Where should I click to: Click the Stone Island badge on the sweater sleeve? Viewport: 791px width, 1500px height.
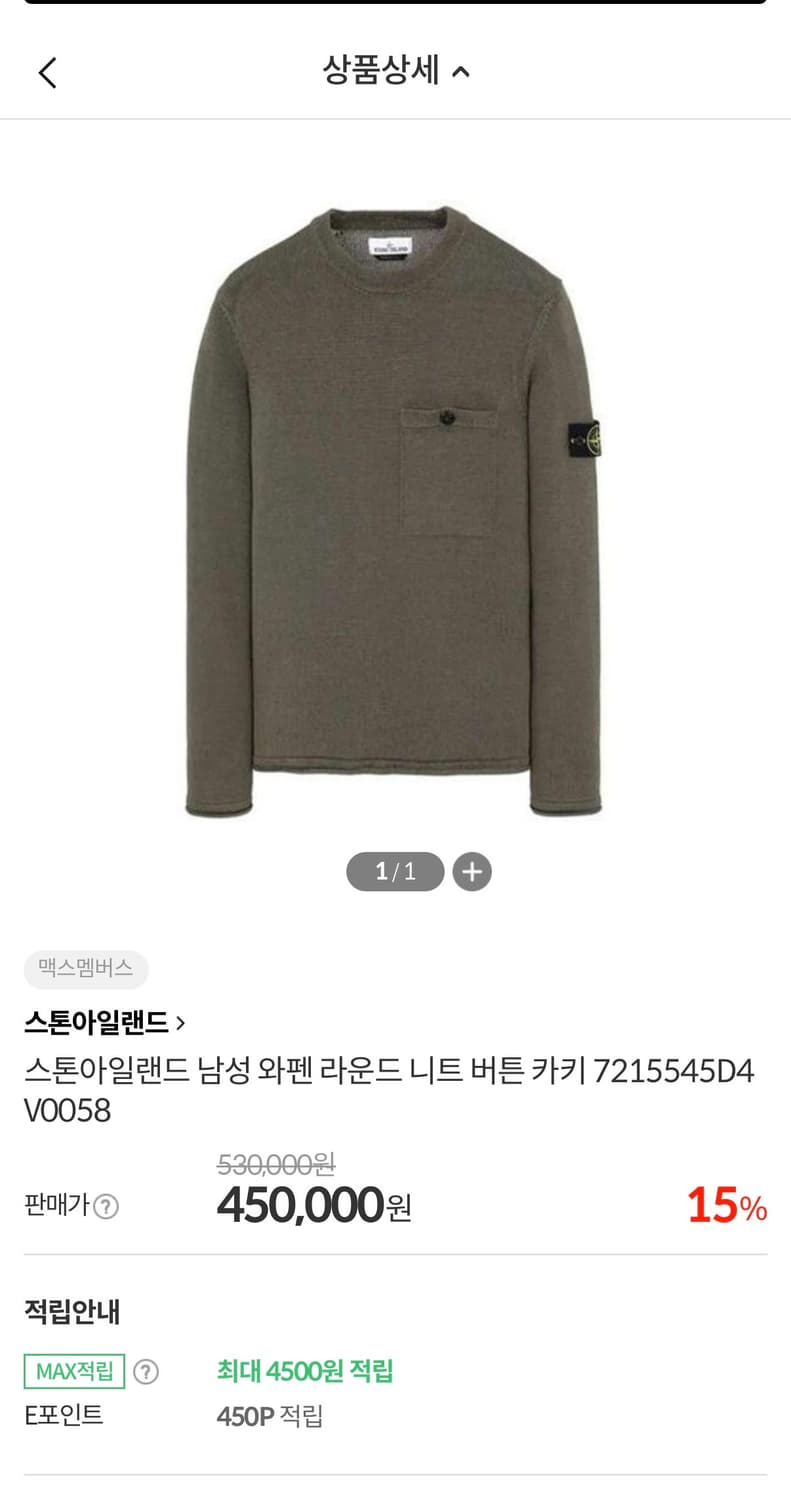coord(583,437)
